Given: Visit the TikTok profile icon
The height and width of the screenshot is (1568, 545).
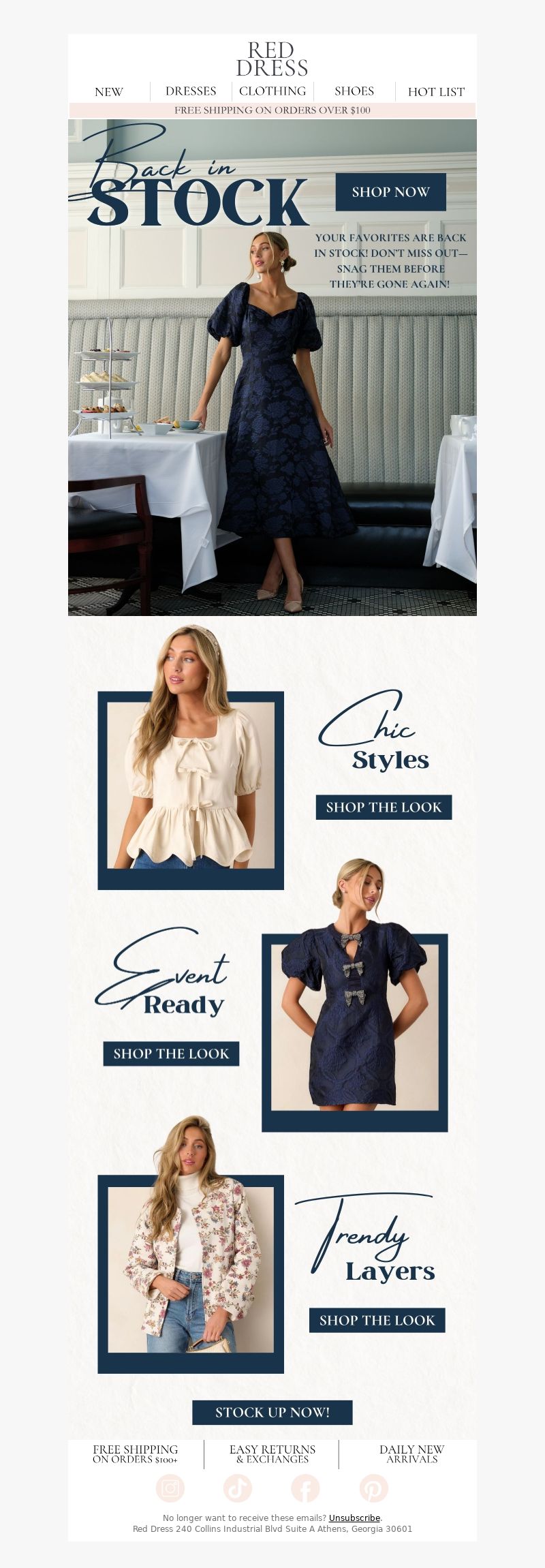Looking at the screenshot, I should click(x=238, y=1488).
